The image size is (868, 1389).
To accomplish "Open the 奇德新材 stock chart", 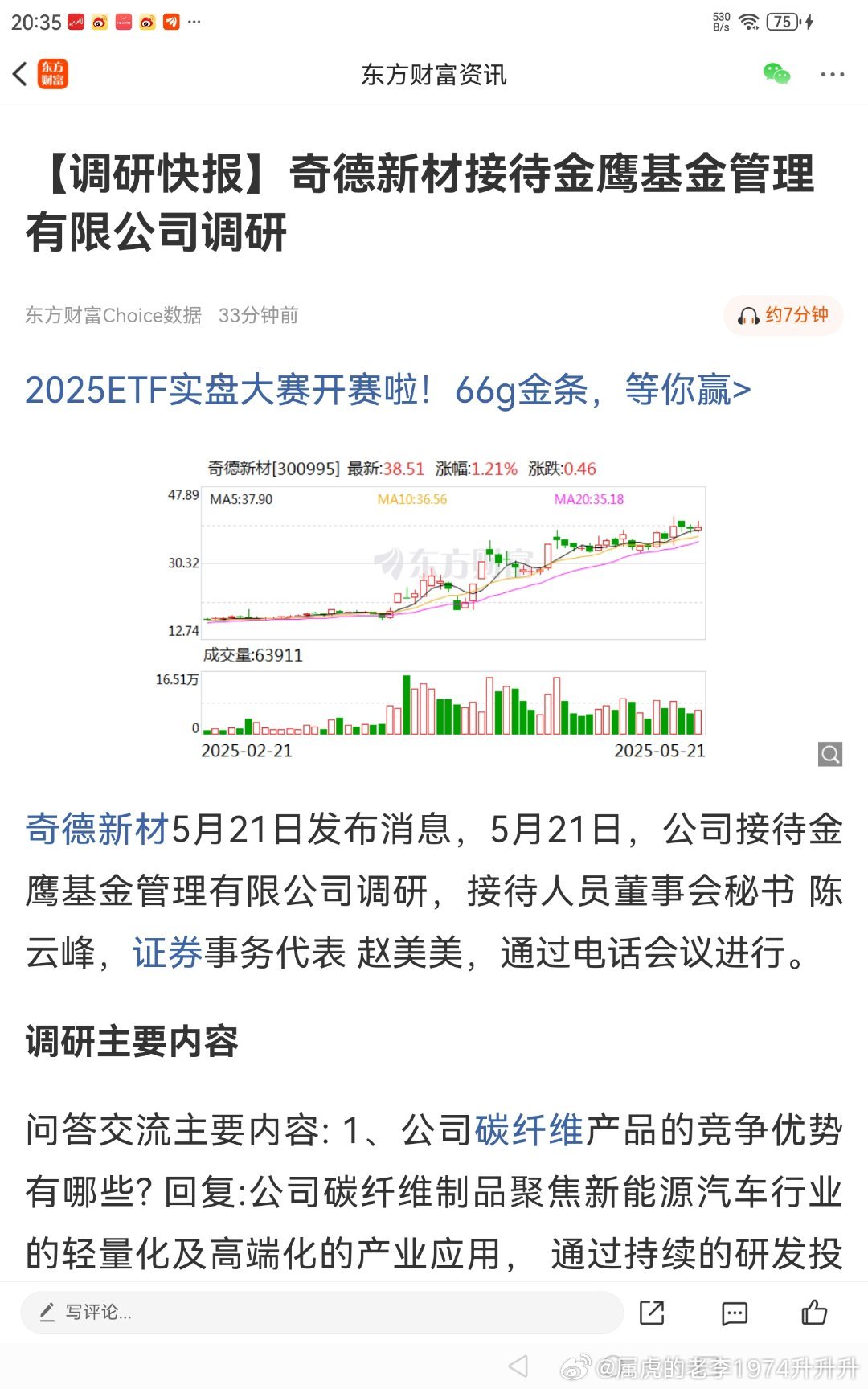I will coord(436,607).
